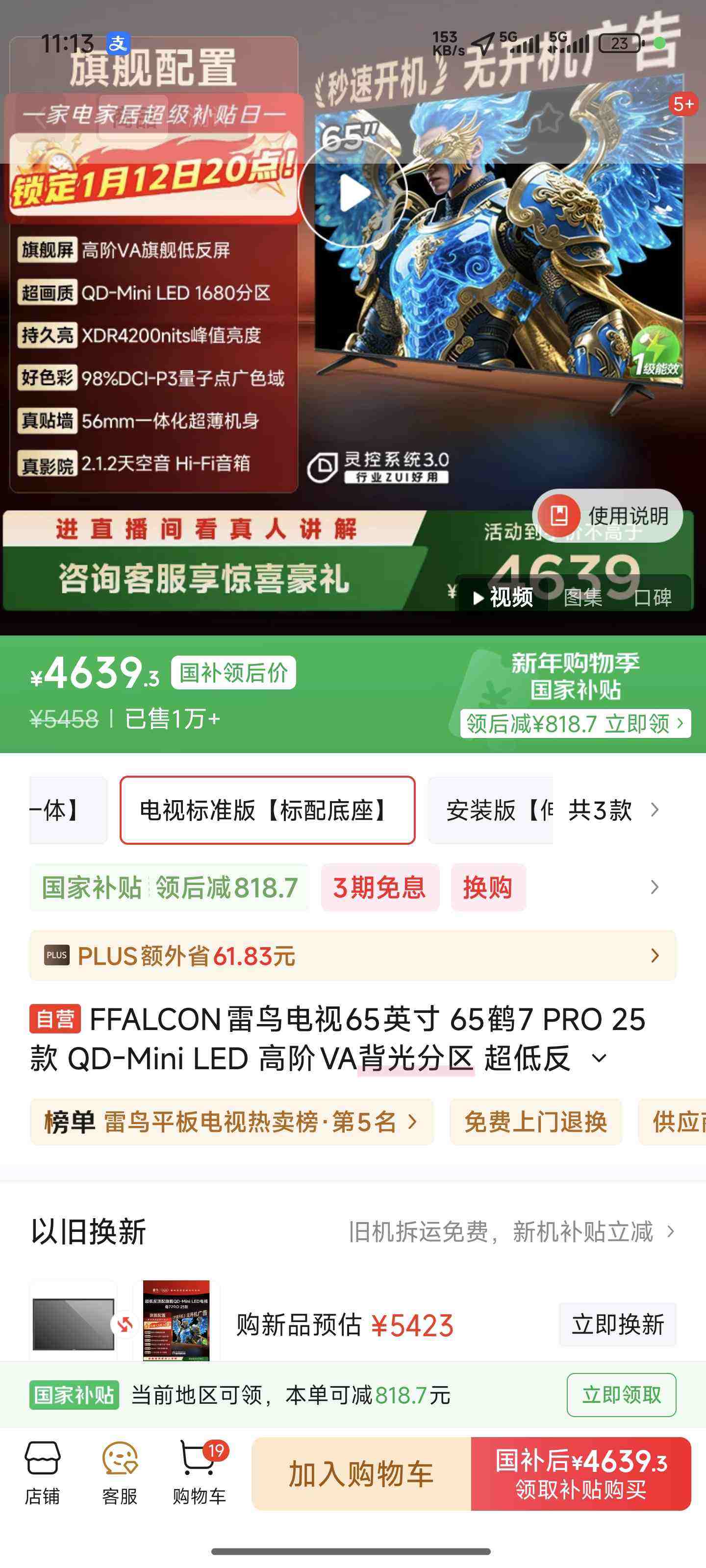This screenshot has width=706, height=1568.
Task: Select the 电视标准版【标配底座】 variant
Action: tap(268, 809)
